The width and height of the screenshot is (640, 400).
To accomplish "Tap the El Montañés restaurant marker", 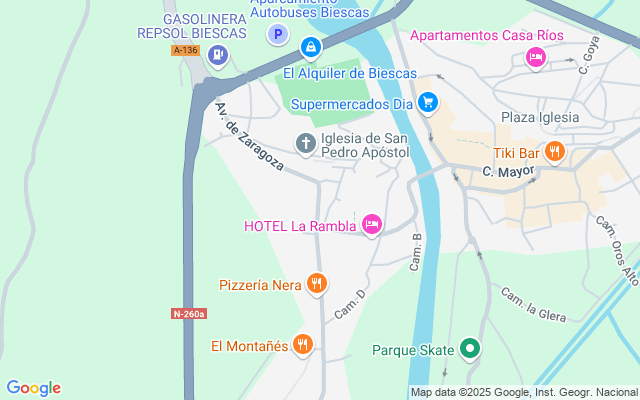I will [x=303, y=346].
